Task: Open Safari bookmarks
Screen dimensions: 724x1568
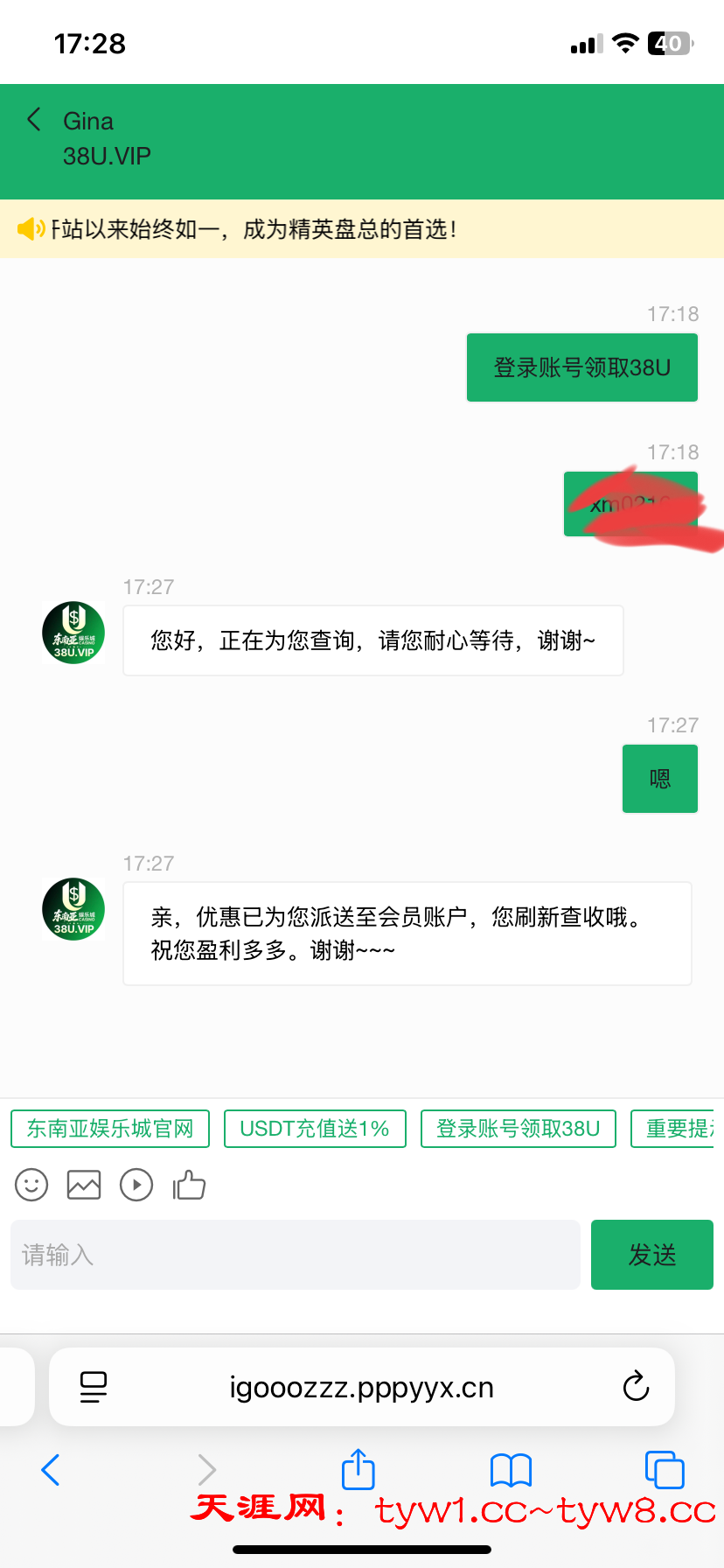Action: pos(512,1469)
